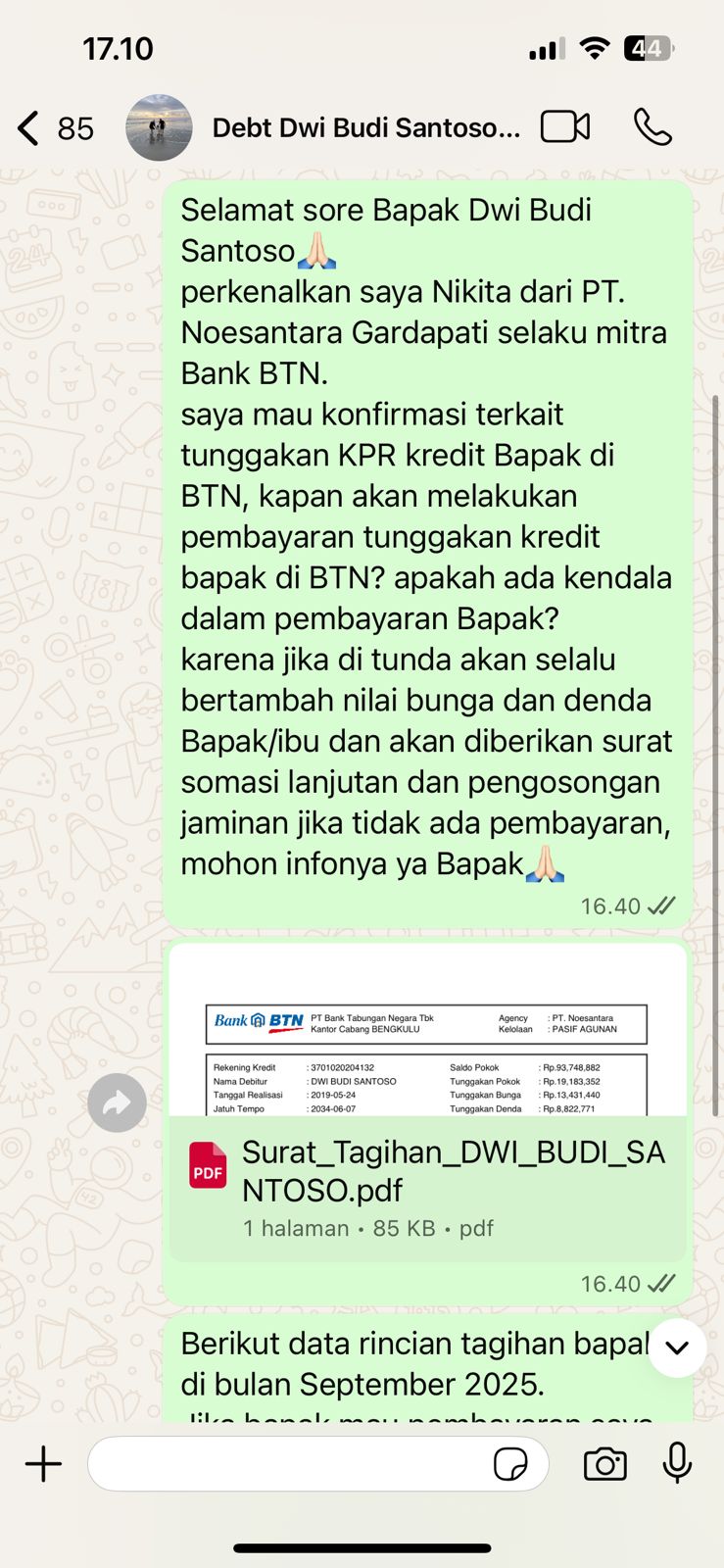Open the plus attachment menu
Viewport: 724px width, 1568px height.
(43, 1464)
